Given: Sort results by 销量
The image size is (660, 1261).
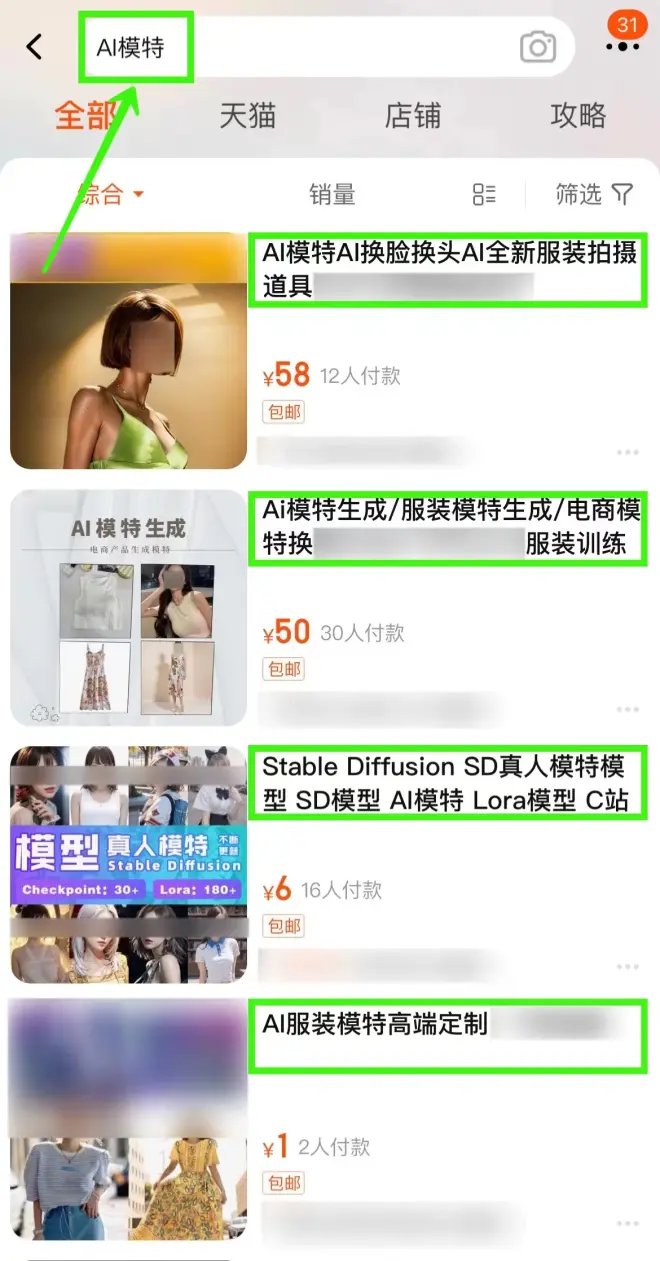Looking at the screenshot, I should click(332, 194).
